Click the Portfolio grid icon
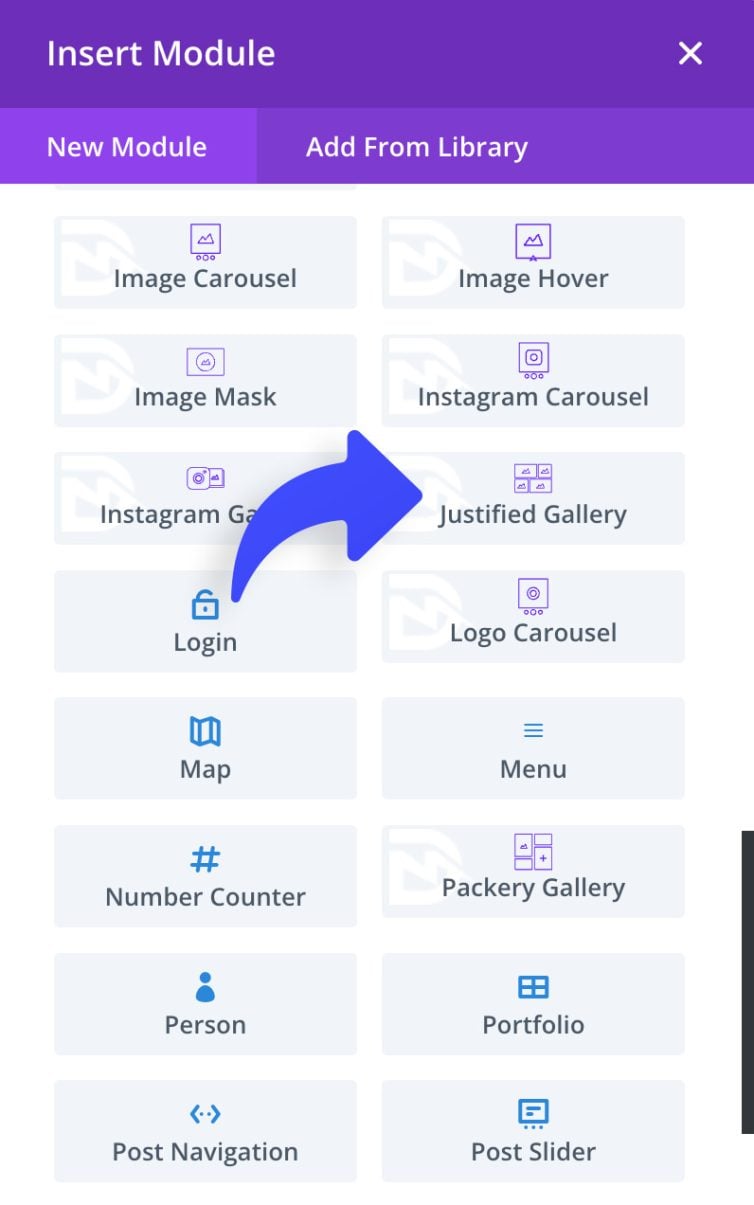 532,986
